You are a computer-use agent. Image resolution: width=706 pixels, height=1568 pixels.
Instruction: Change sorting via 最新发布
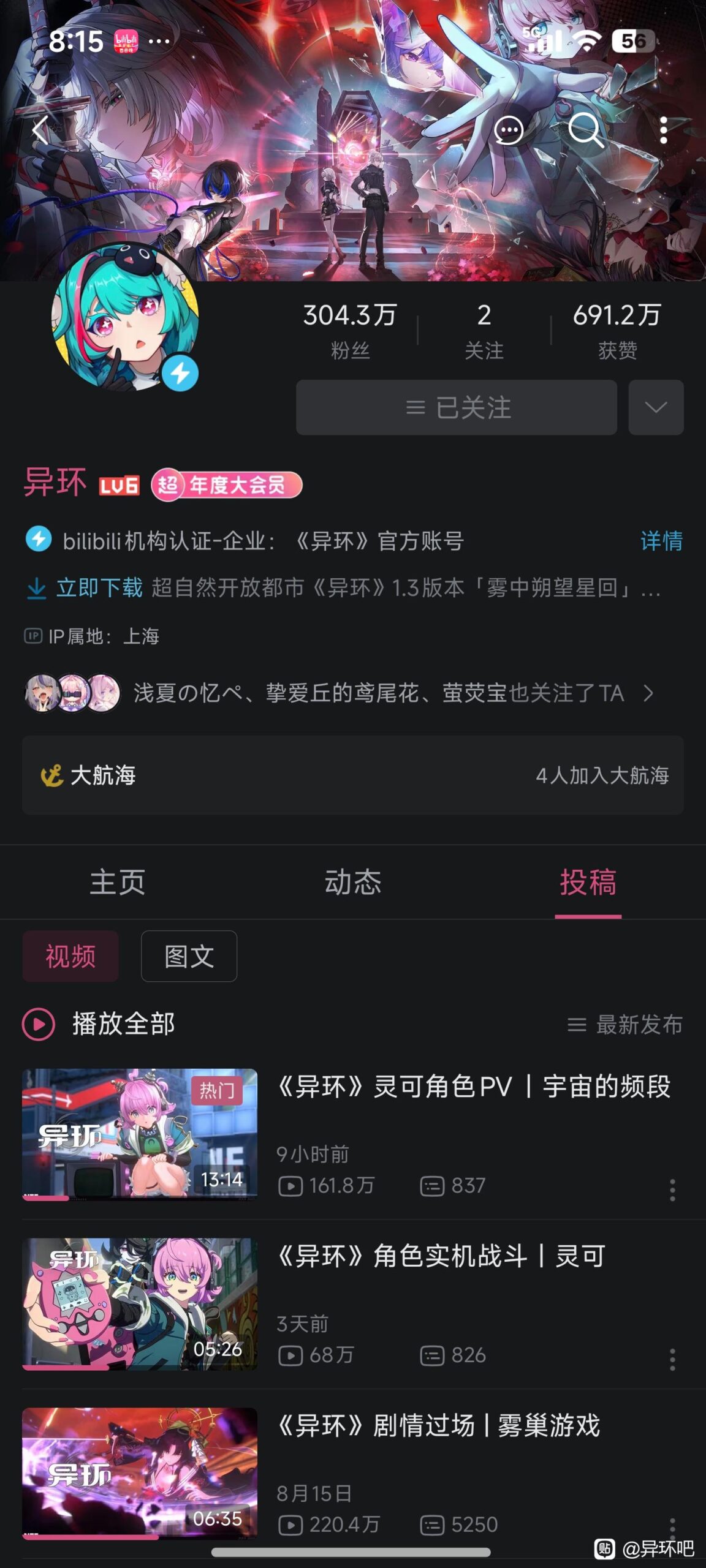click(625, 1025)
